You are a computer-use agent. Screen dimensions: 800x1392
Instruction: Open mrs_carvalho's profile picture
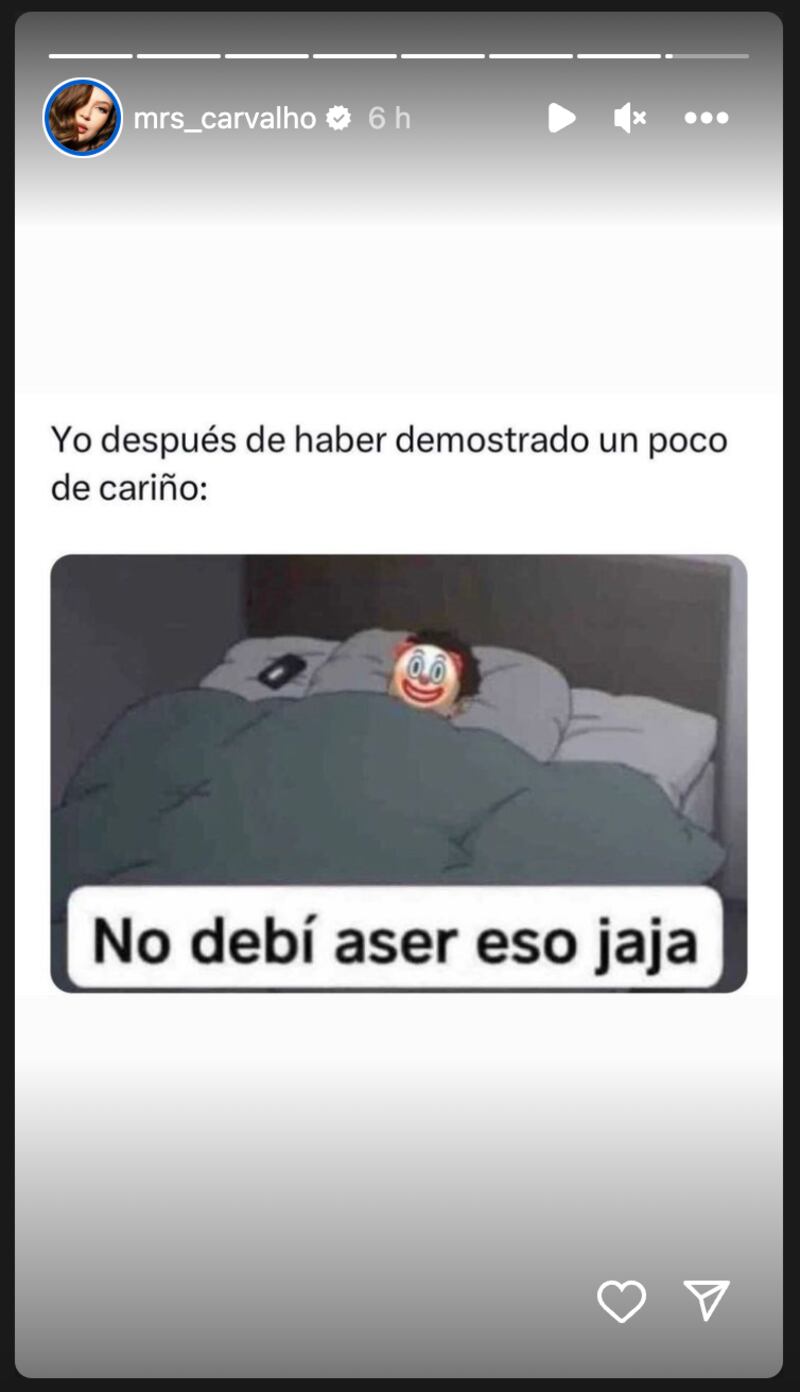(x=82, y=118)
